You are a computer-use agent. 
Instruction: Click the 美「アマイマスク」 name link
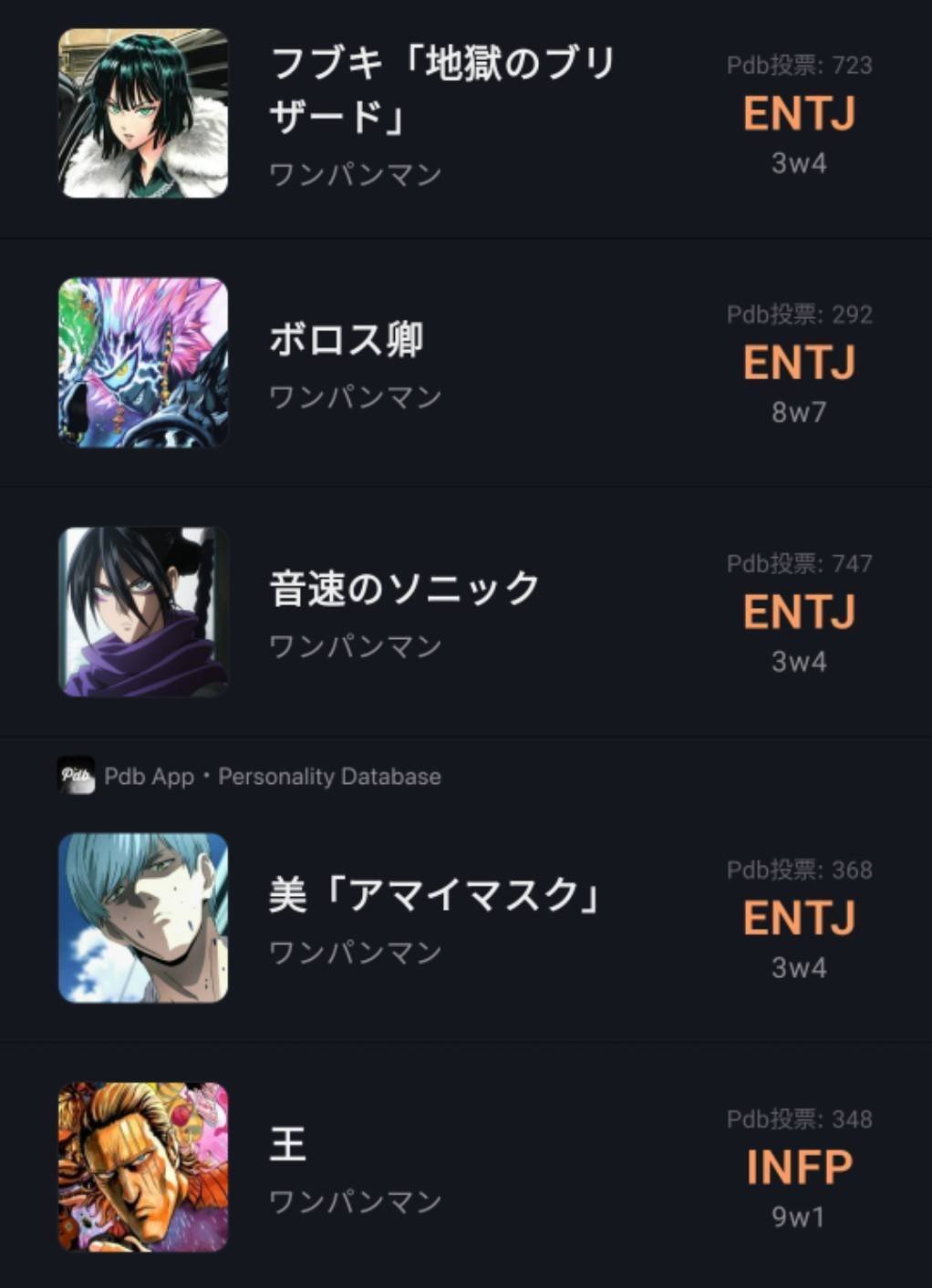436,895
